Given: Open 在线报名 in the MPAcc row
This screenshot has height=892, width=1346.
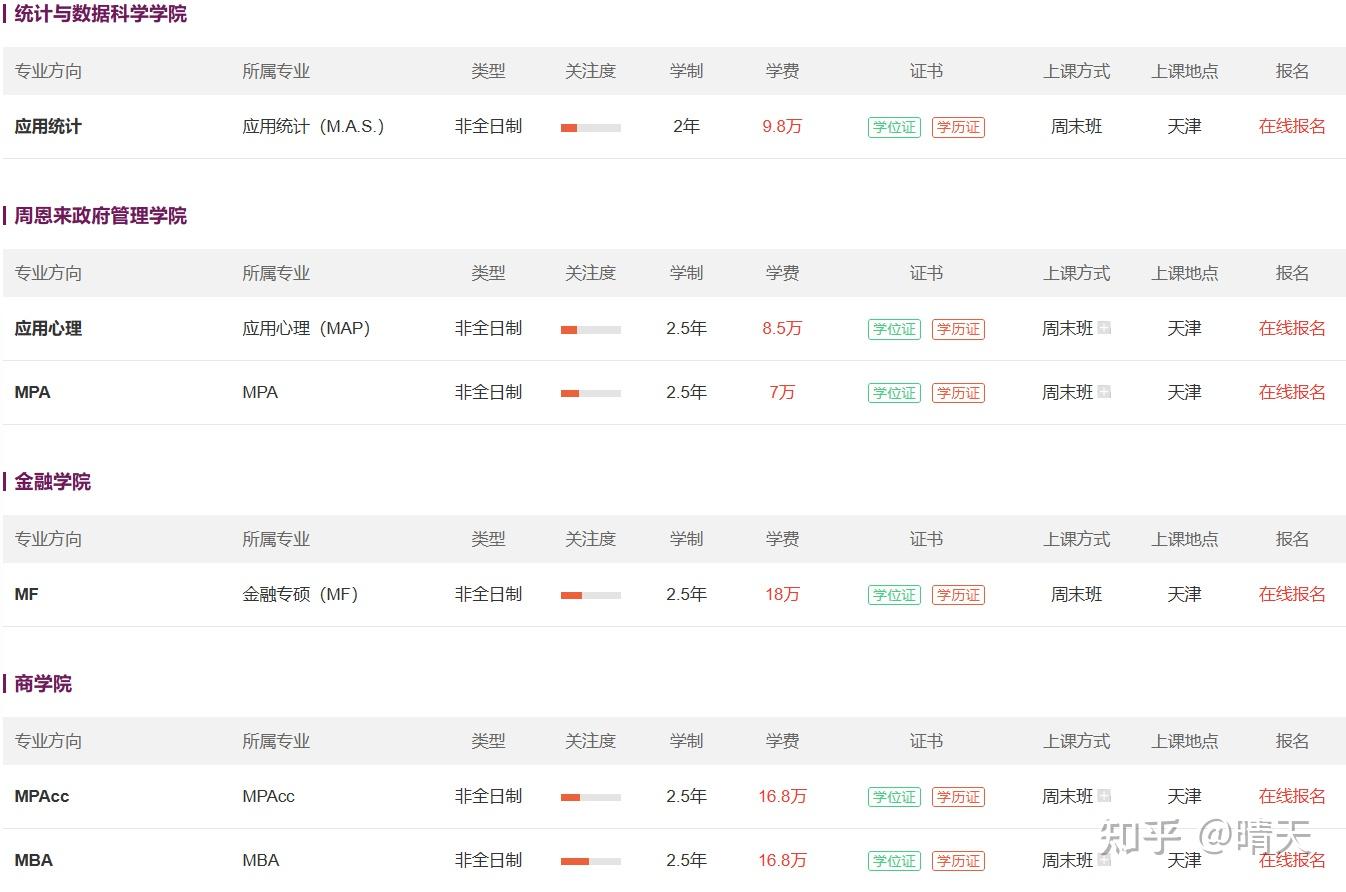Looking at the screenshot, I should (1292, 796).
